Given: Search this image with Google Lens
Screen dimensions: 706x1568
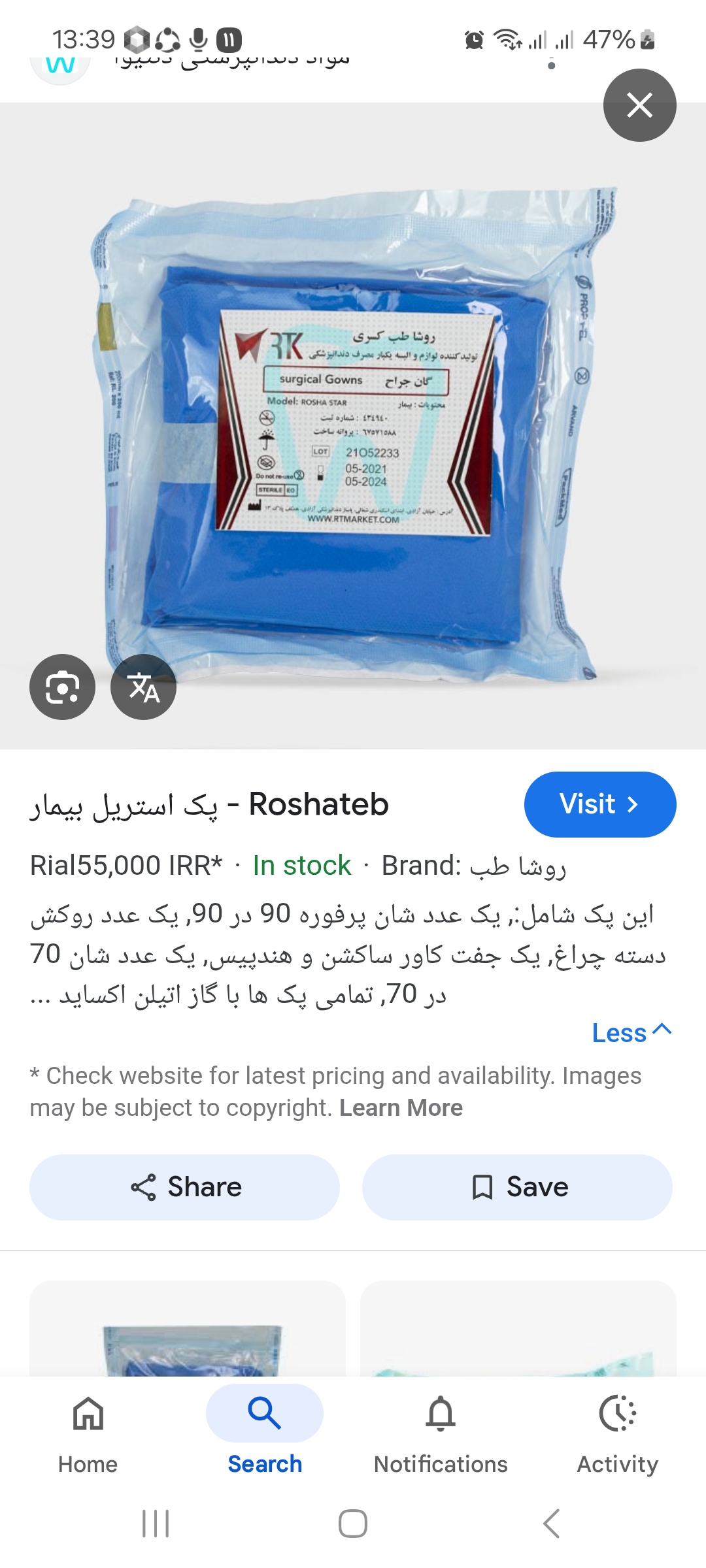Looking at the screenshot, I should 62,687.
